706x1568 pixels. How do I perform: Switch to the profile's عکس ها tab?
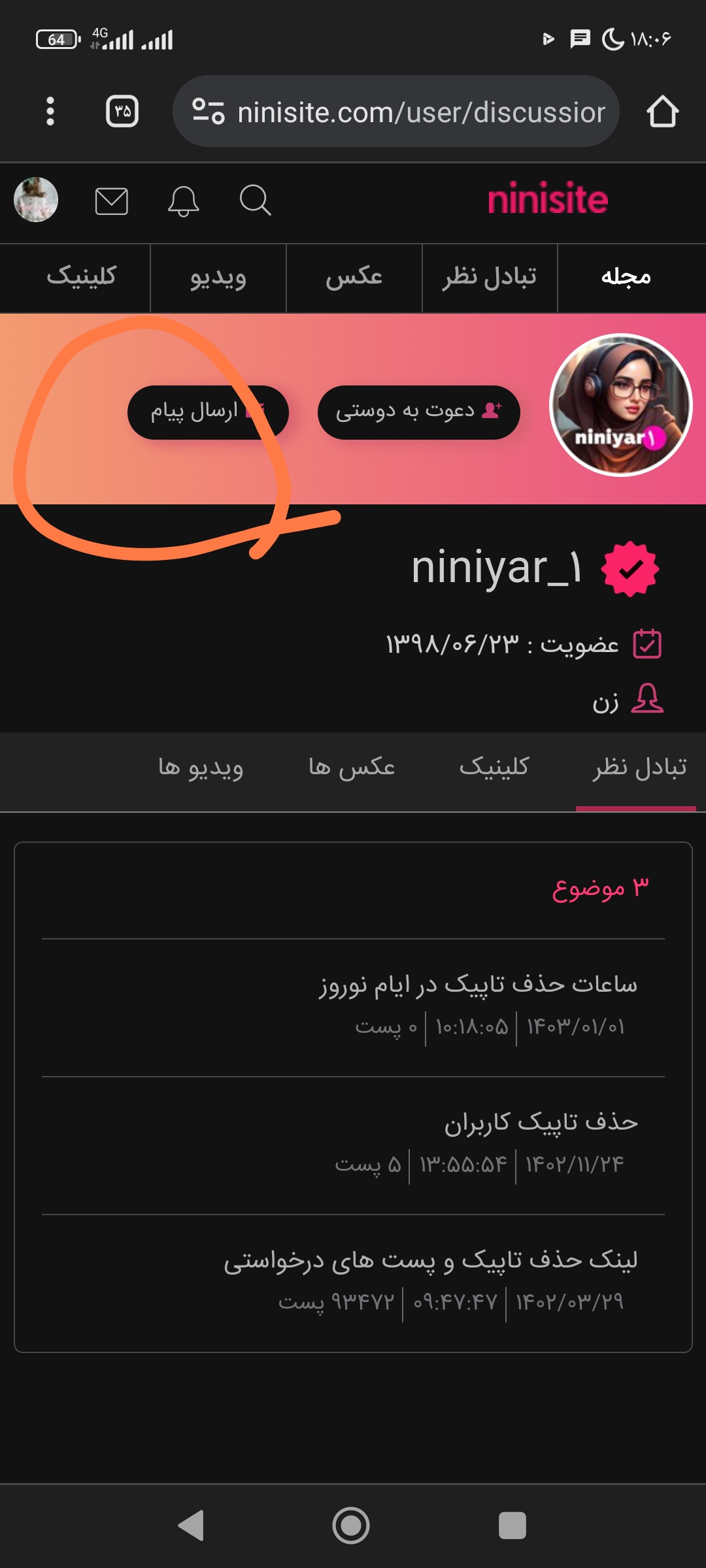pyautogui.click(x=352, y=767)
